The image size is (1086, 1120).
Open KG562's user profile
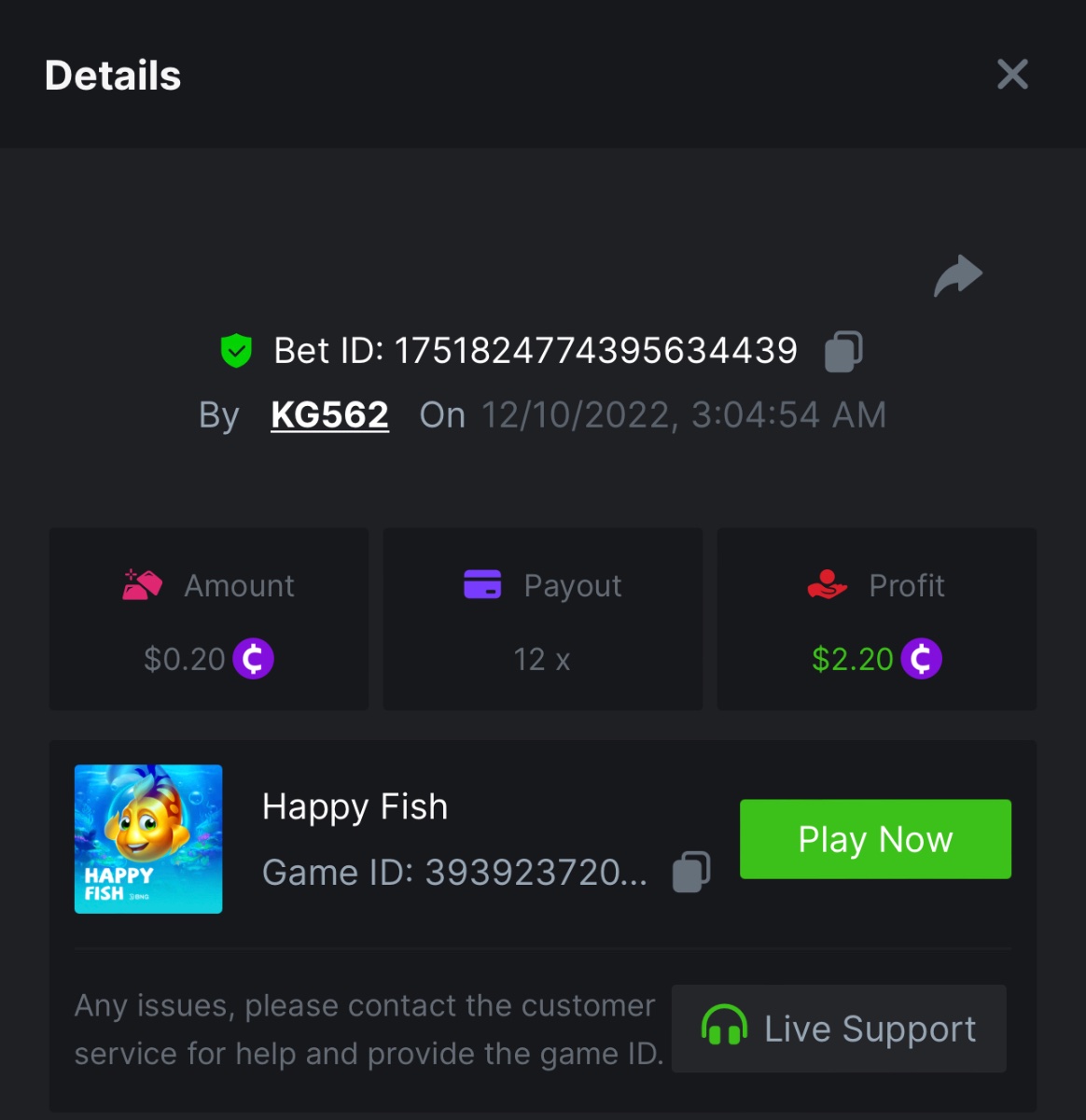329,414
